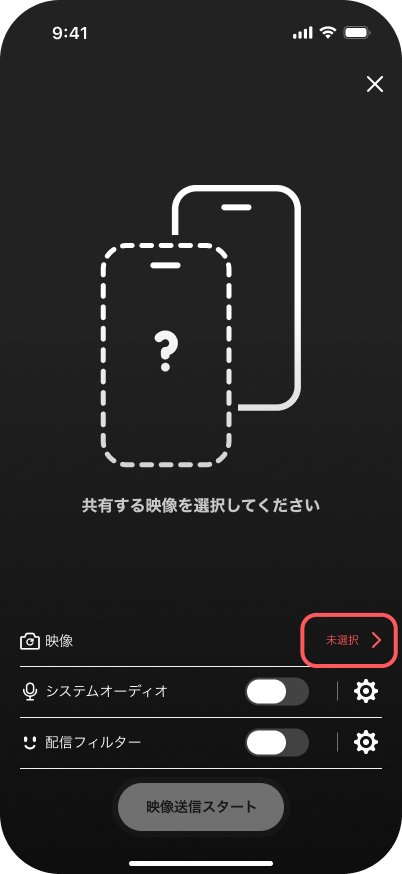Open the 未選択 video source selector

[x=350, y=640]
